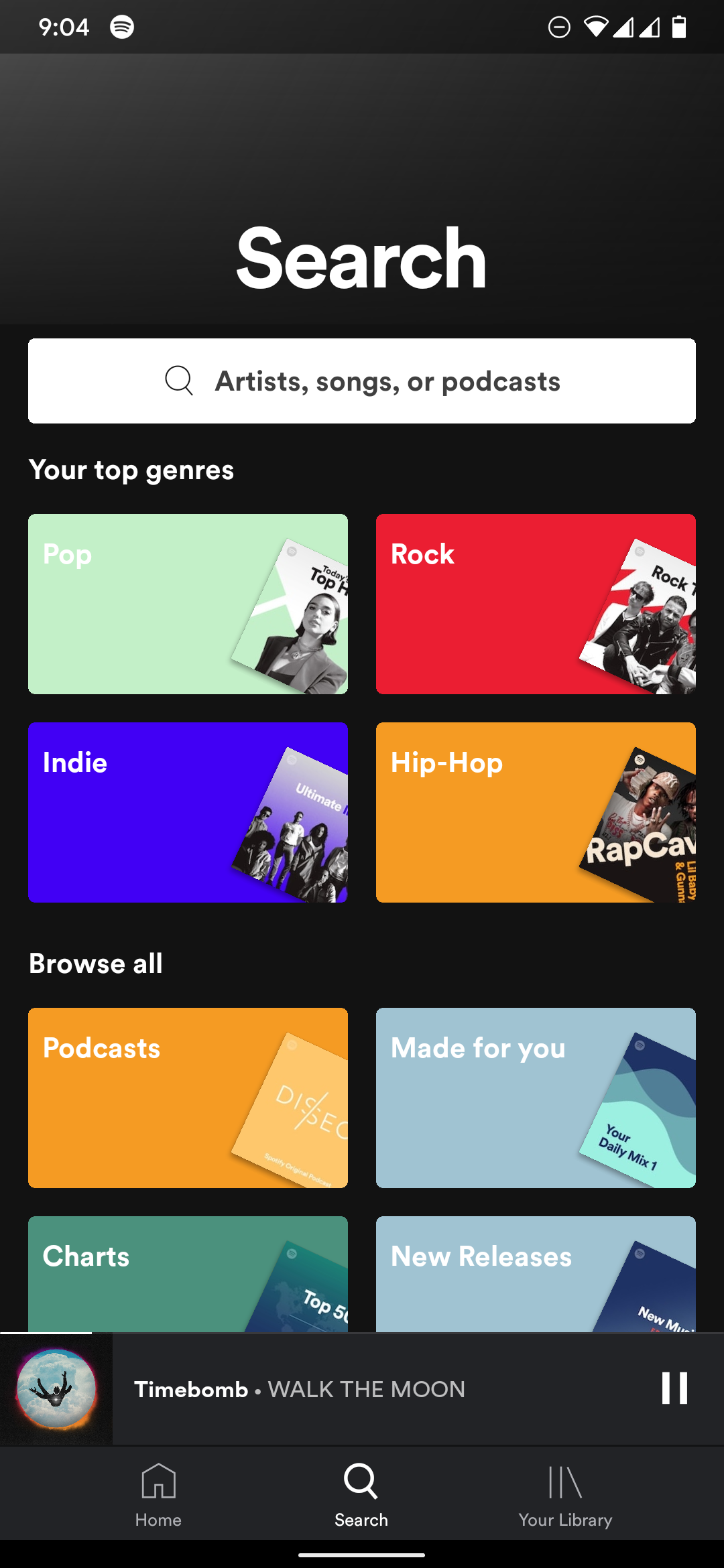Select the Search tab in bottom navigation
Image resolution: width=724 pixels, height=1568 pixels.
pos(361,1494)
